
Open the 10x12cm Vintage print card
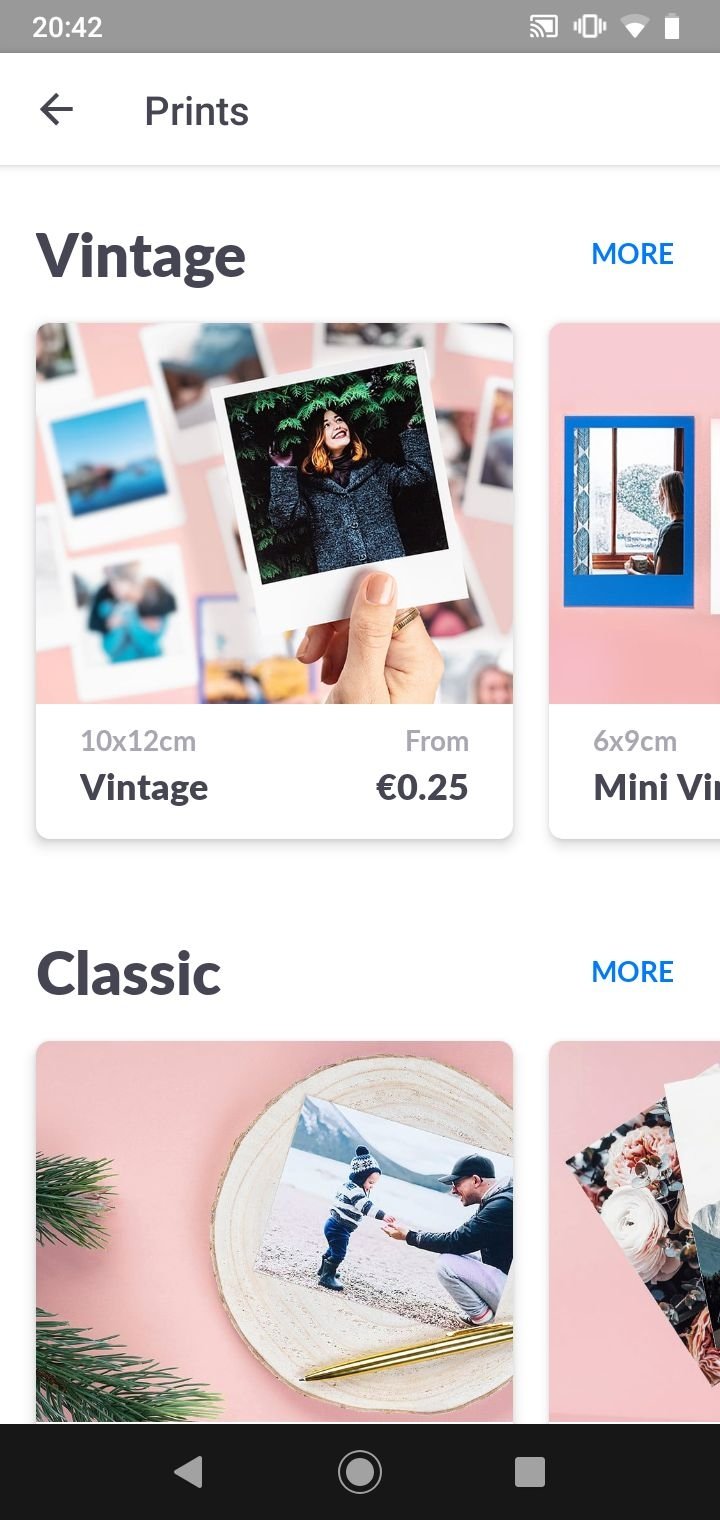tap(274, 580)
